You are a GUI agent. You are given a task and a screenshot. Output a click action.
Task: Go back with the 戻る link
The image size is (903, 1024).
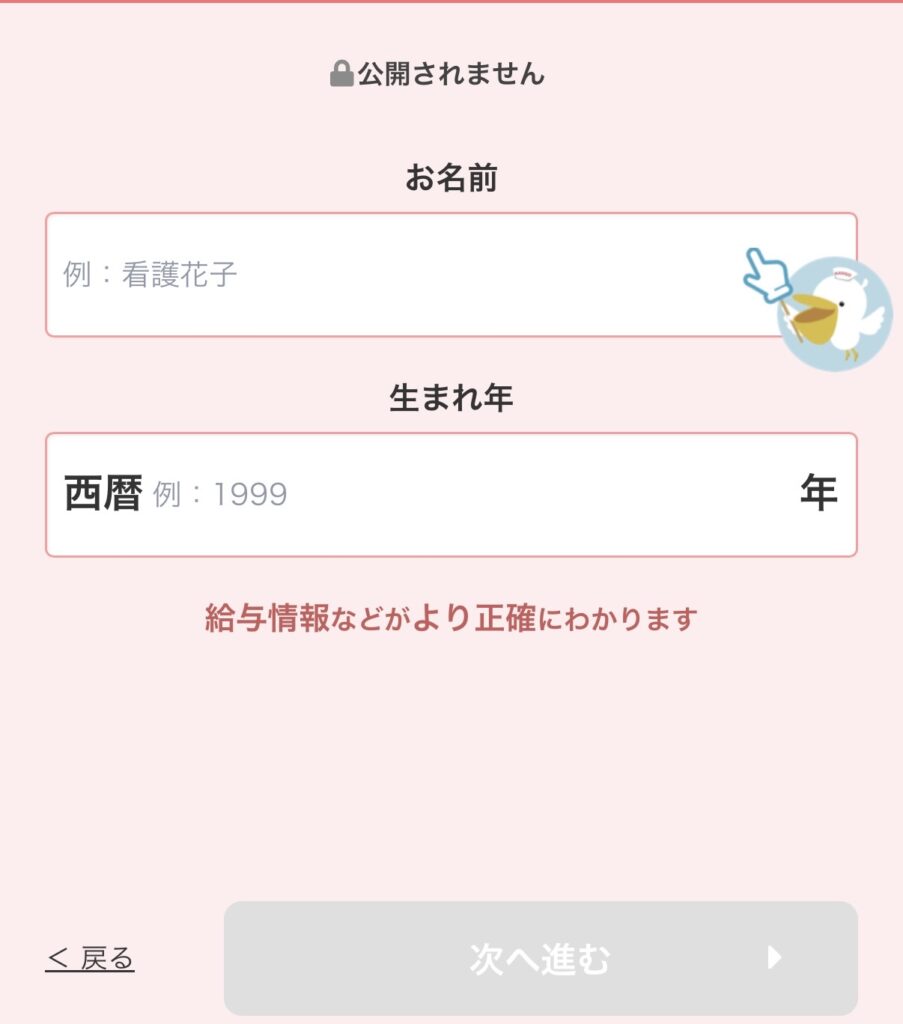(90, 959)
